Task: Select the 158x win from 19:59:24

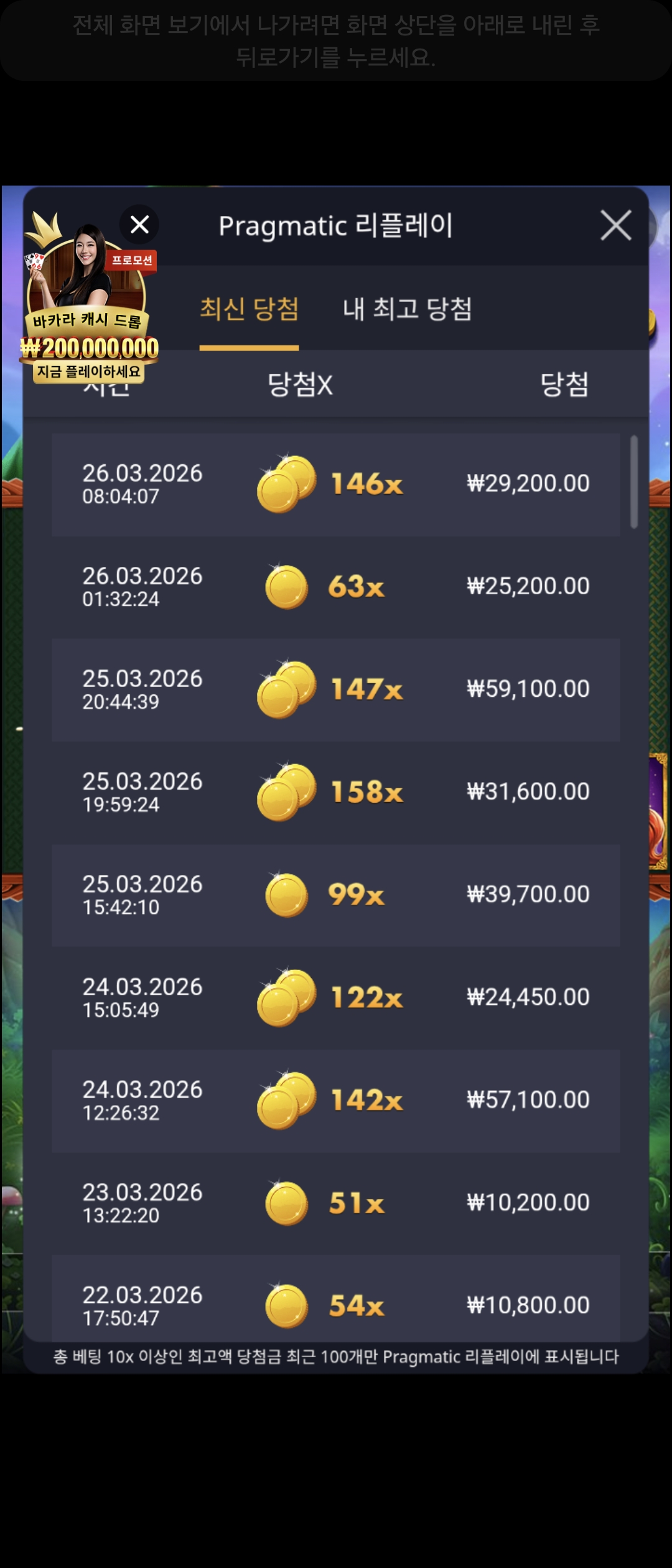Action: 335,792
